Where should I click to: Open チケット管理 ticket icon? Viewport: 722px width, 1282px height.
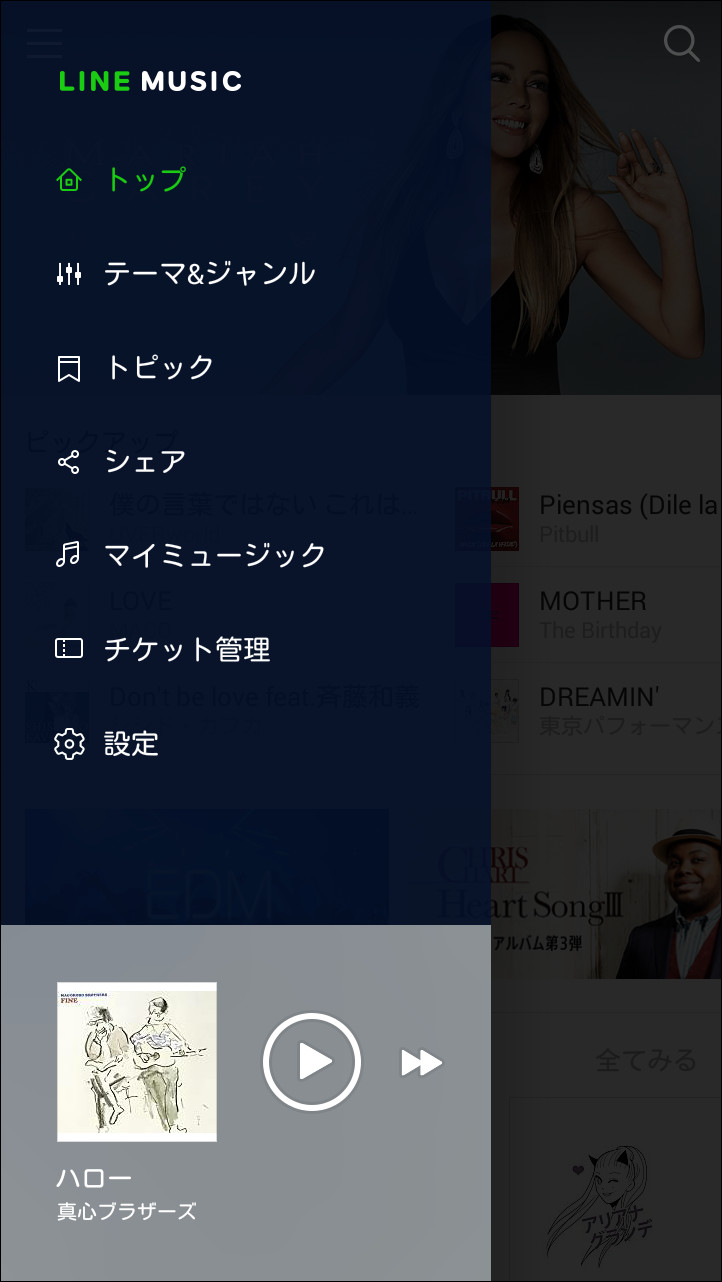[x=68, y=648]
